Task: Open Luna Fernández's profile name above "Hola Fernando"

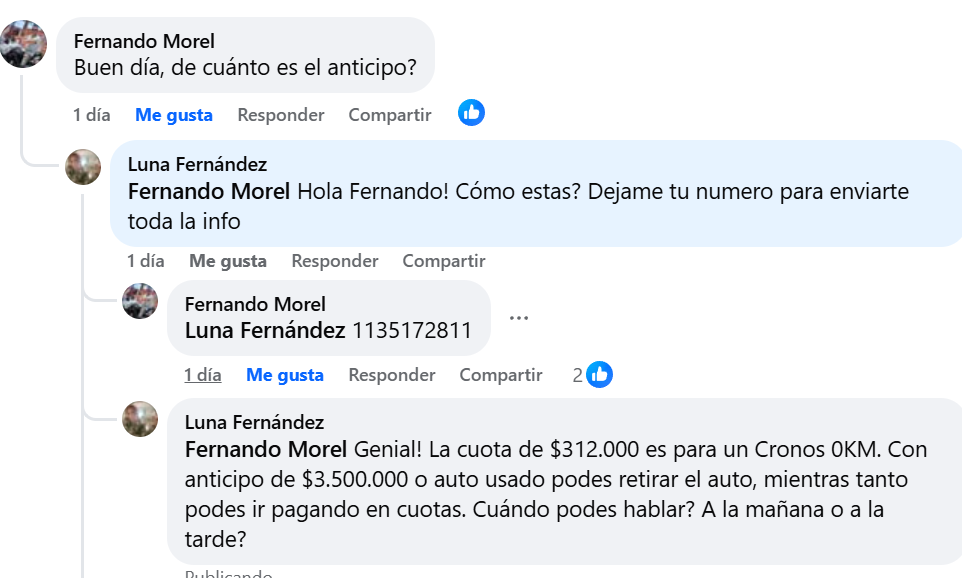Action: tap(197, 165)
